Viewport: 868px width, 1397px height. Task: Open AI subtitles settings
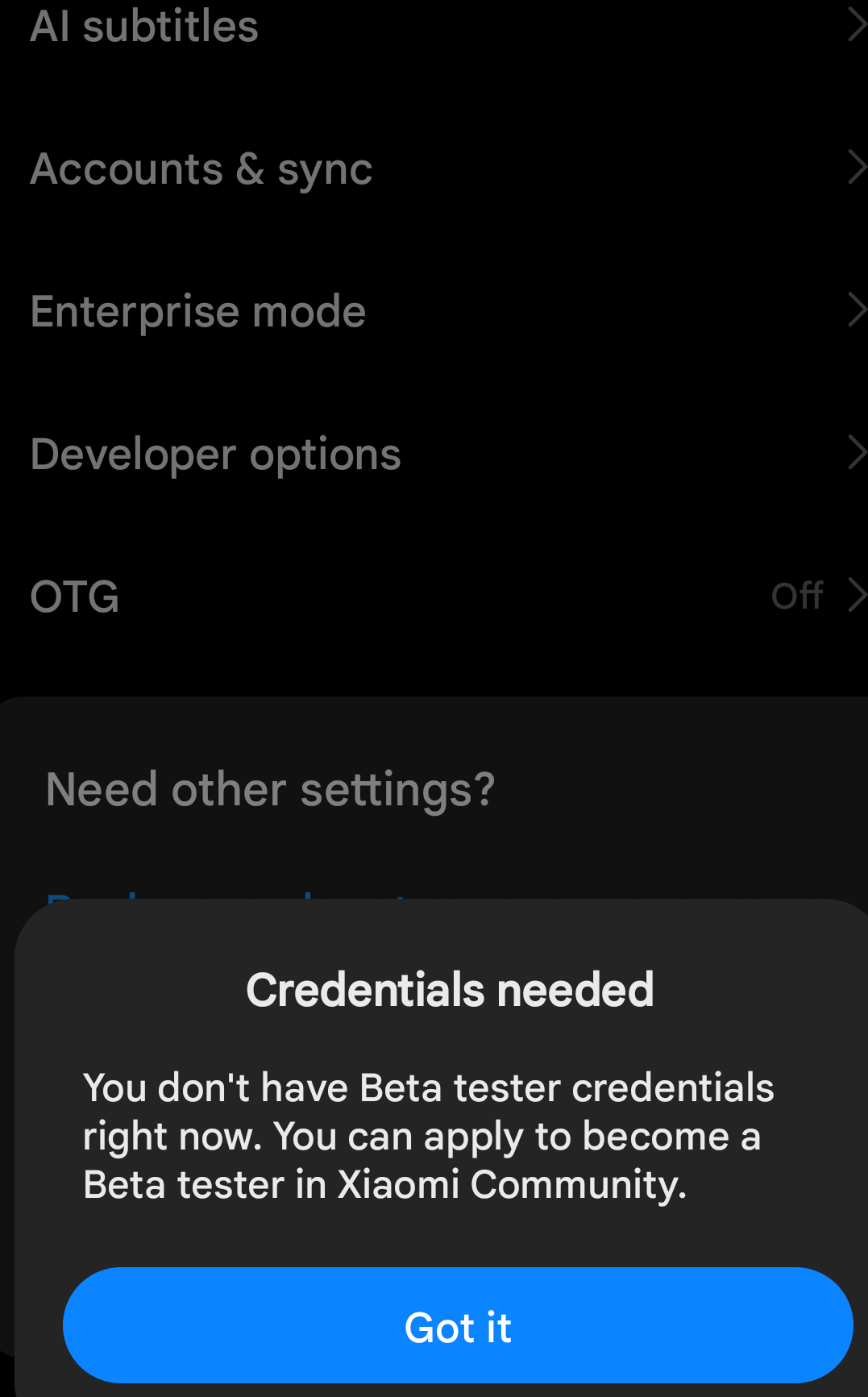click(434, 27)
